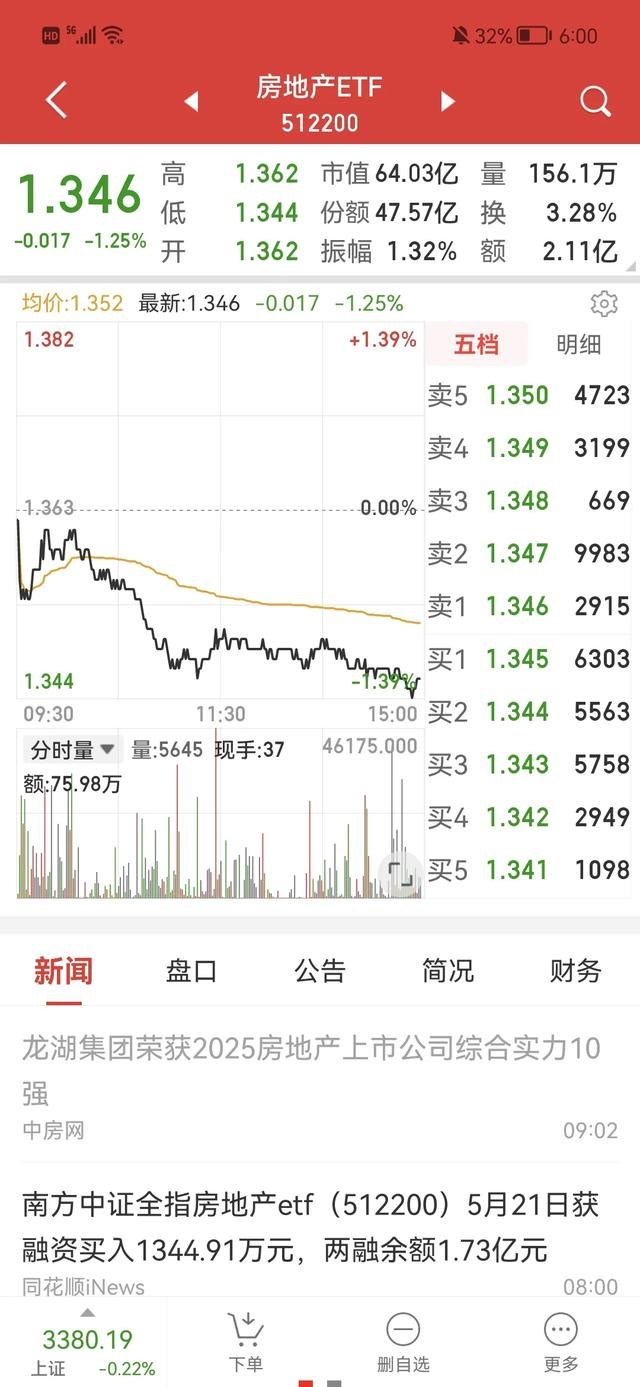Switch to the next stock arrow
Viewport: 640px width, 1387px height.
(447, 101)
